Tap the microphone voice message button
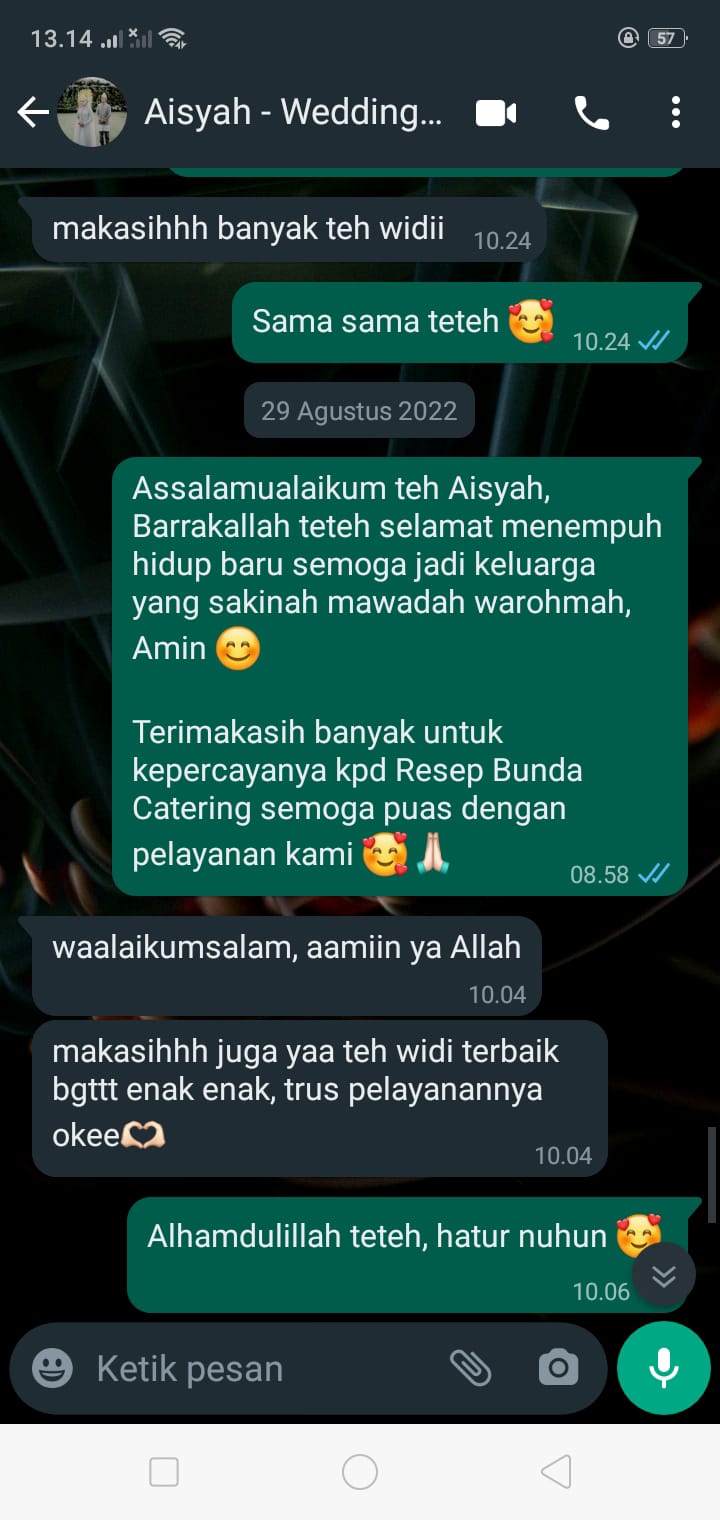The width and height of the screenshot is (720, 1520). click(x=664, y=1368)
